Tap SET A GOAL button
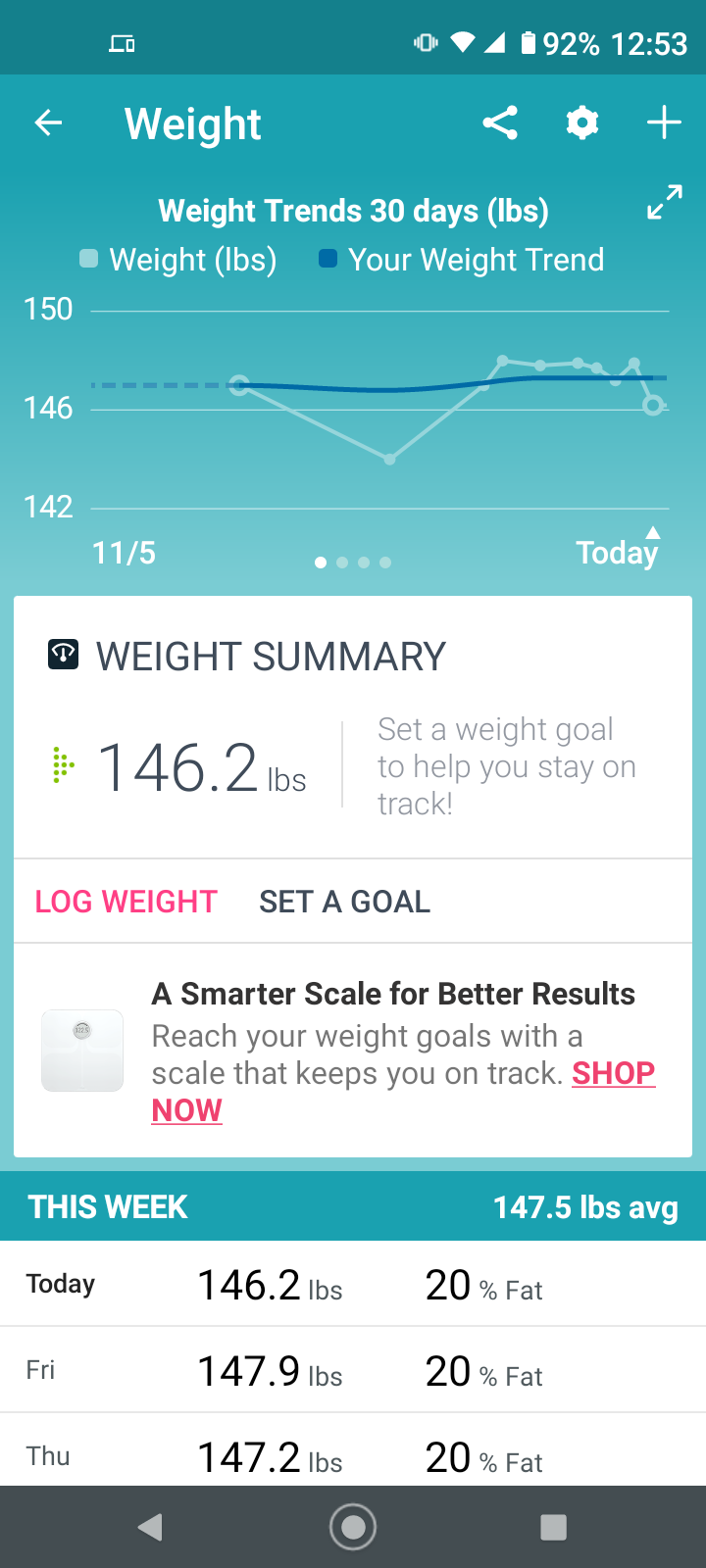Image resolution: width=706 pixels, height=1568 pixels. point(344,902)
